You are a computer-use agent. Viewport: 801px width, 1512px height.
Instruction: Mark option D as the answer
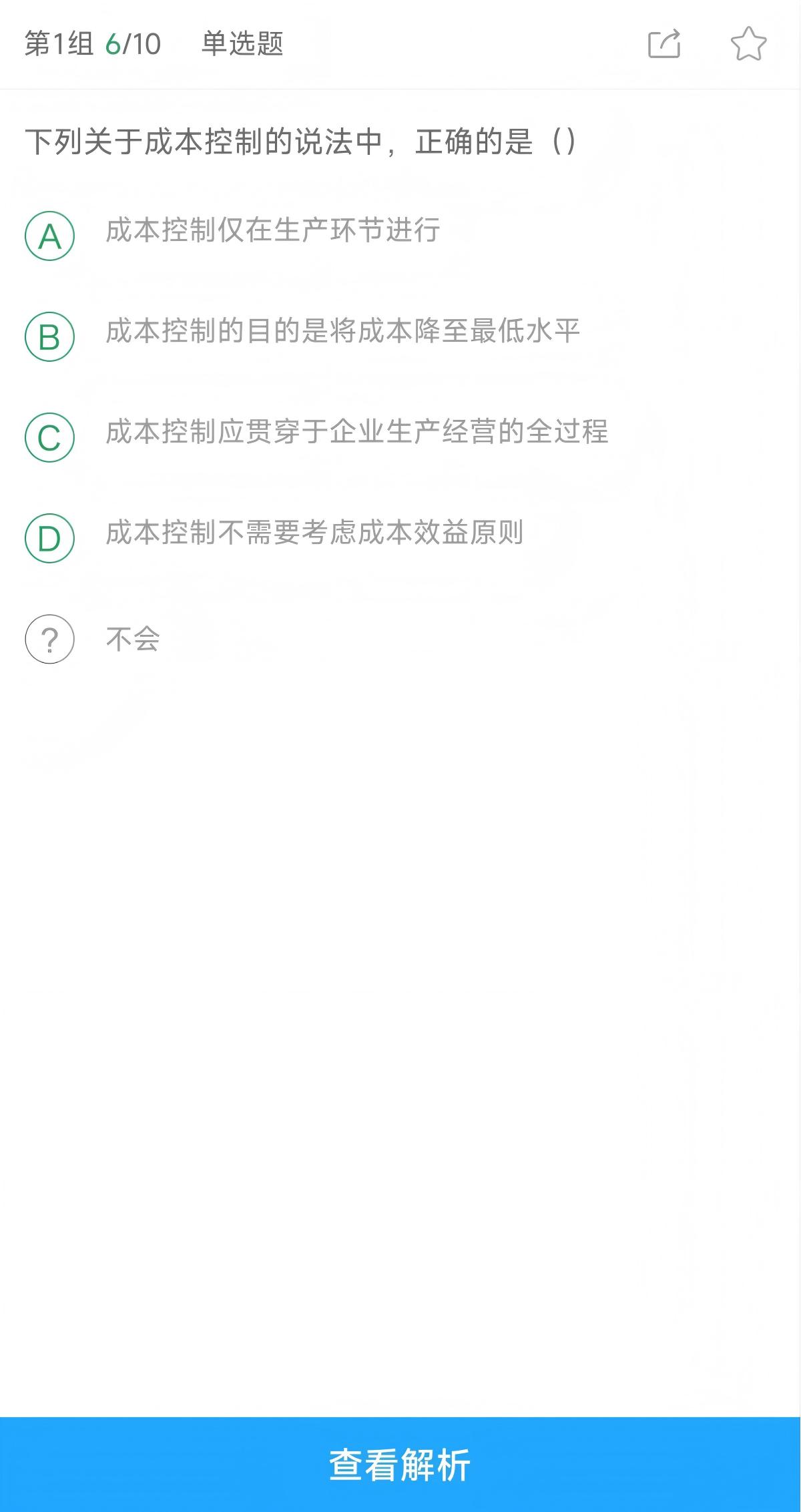[x=49, y=538]
